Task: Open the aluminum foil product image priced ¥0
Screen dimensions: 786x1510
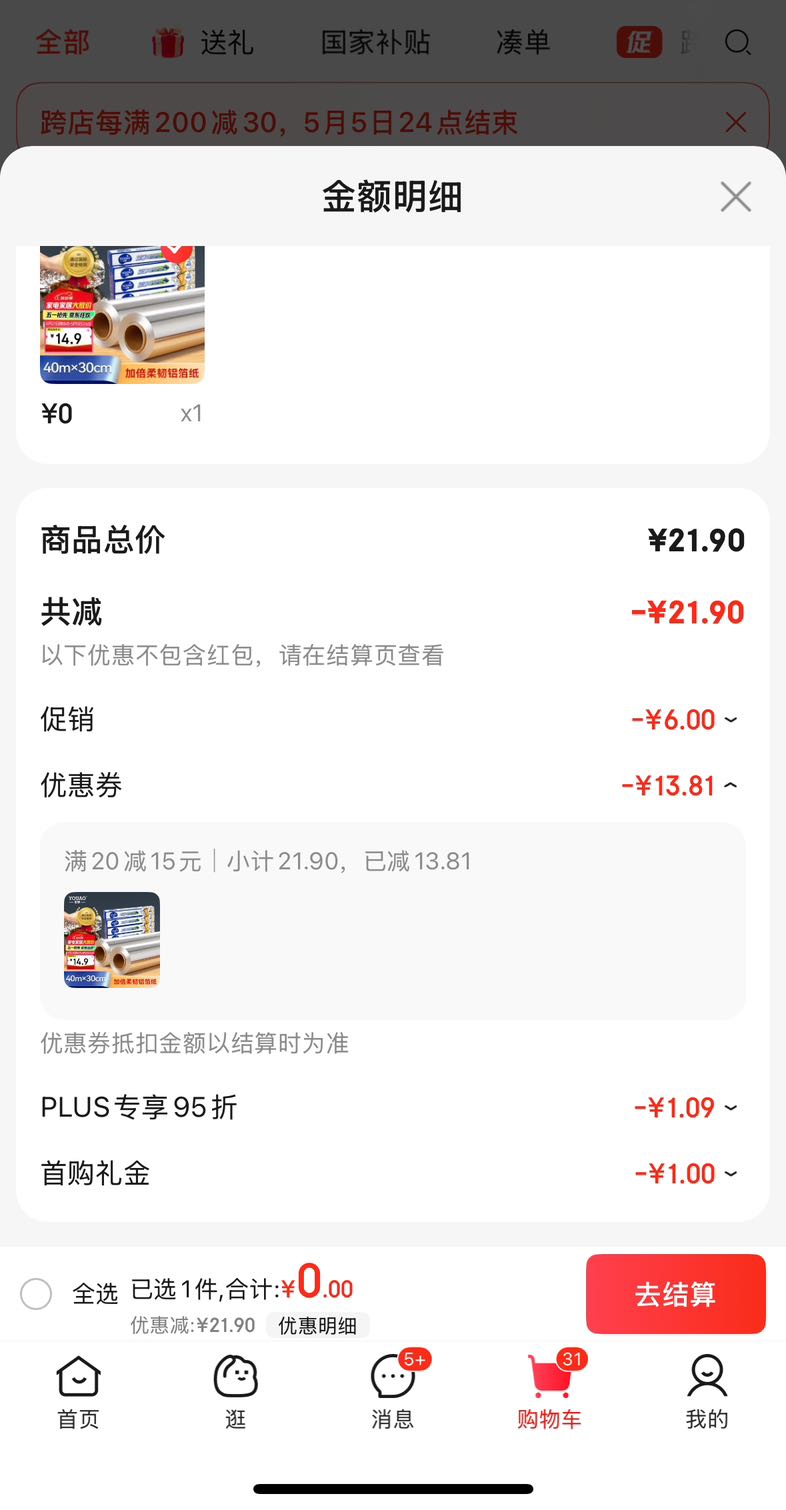Action: (122, 314)
